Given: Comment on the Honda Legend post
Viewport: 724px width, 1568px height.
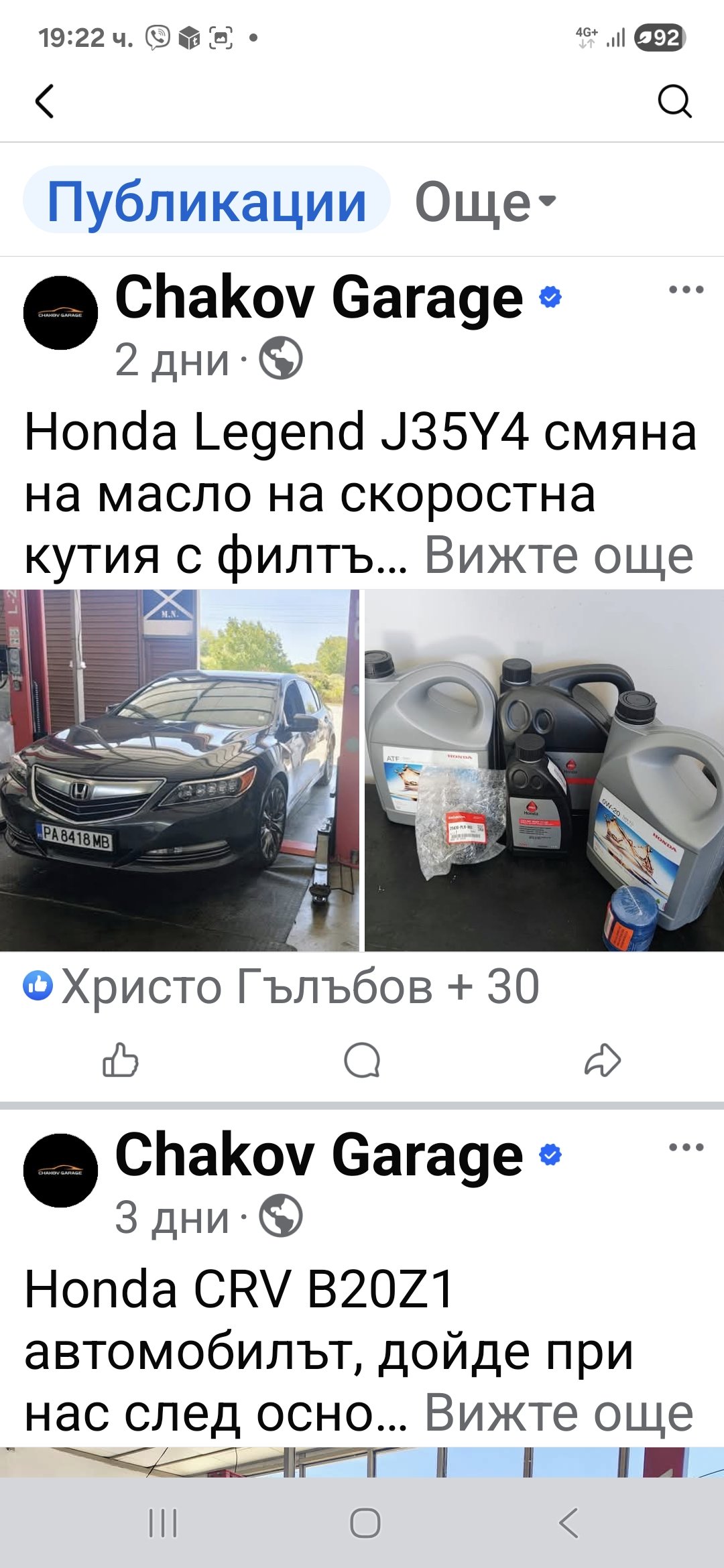Looking at the screenshot, I should 362,1060.
